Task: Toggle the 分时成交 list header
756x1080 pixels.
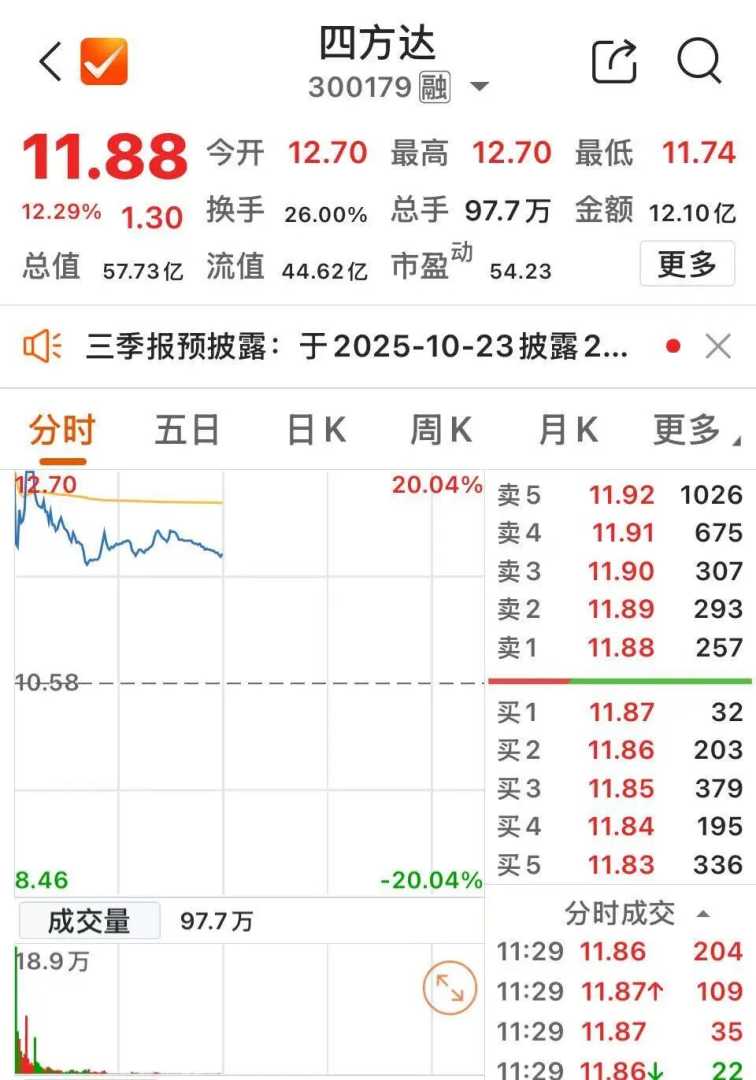Action: (x=636, y=913)
